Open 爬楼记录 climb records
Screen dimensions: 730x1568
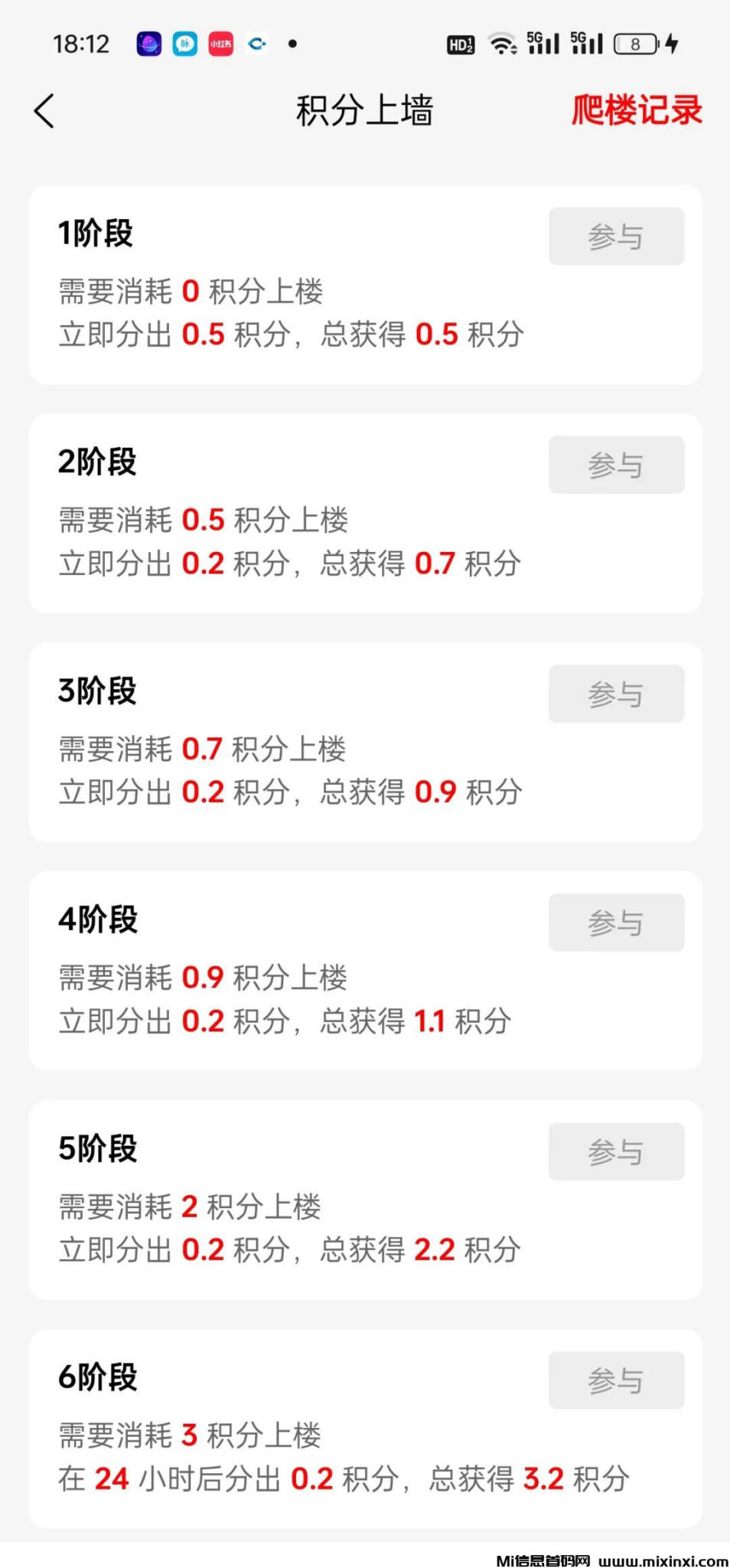coord(637,110)
